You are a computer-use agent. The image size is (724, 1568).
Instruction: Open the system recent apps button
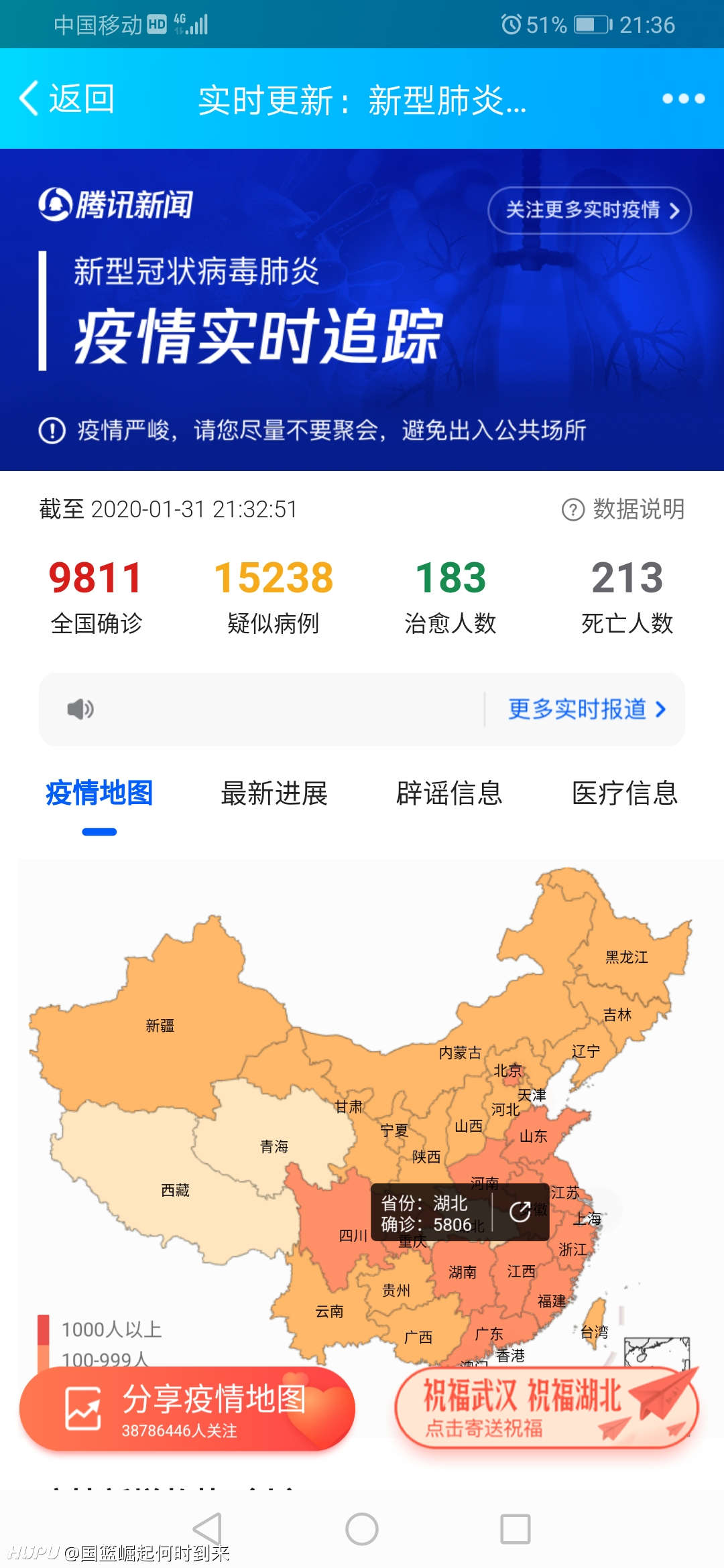516,1529
